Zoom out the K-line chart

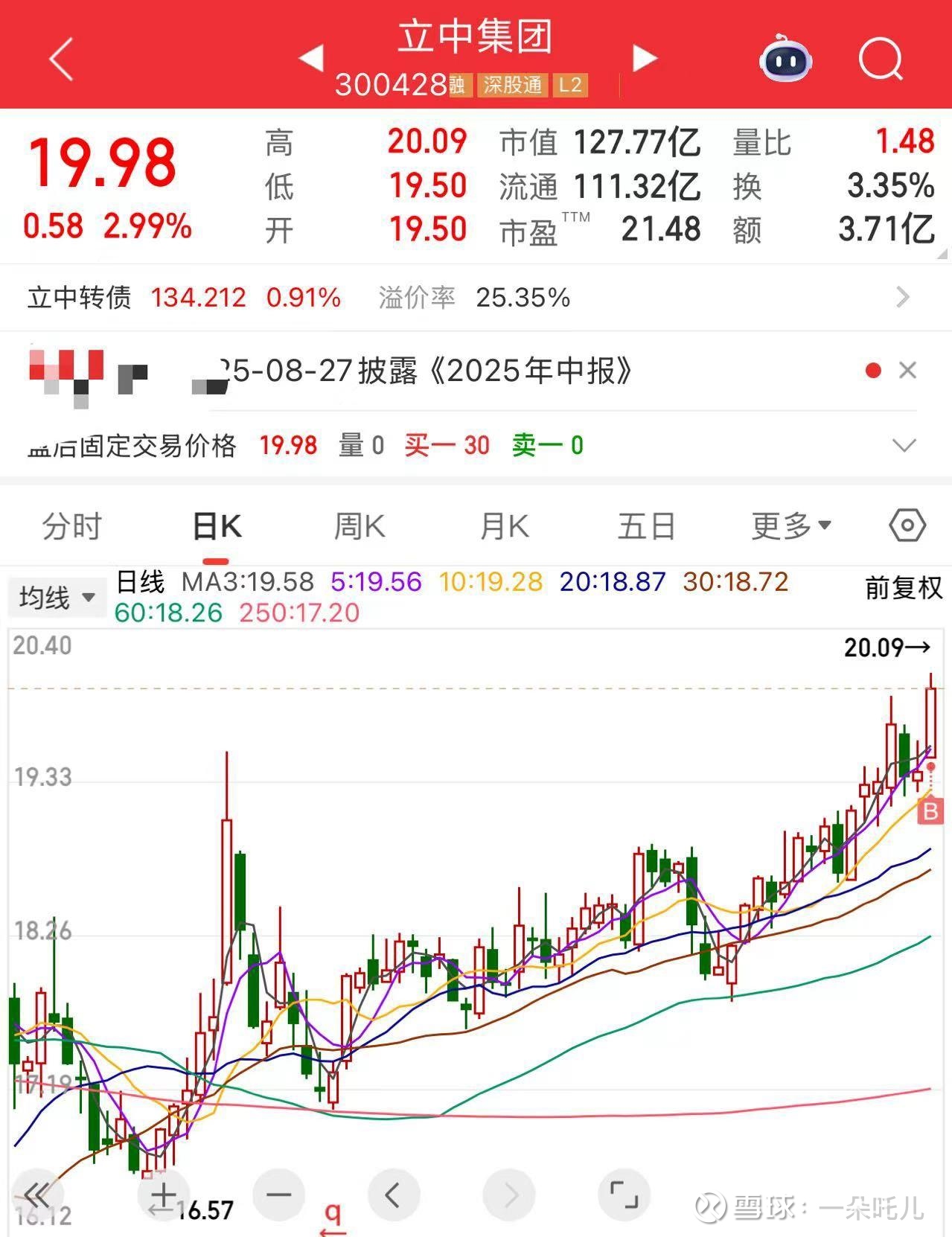pos(279,1195)
